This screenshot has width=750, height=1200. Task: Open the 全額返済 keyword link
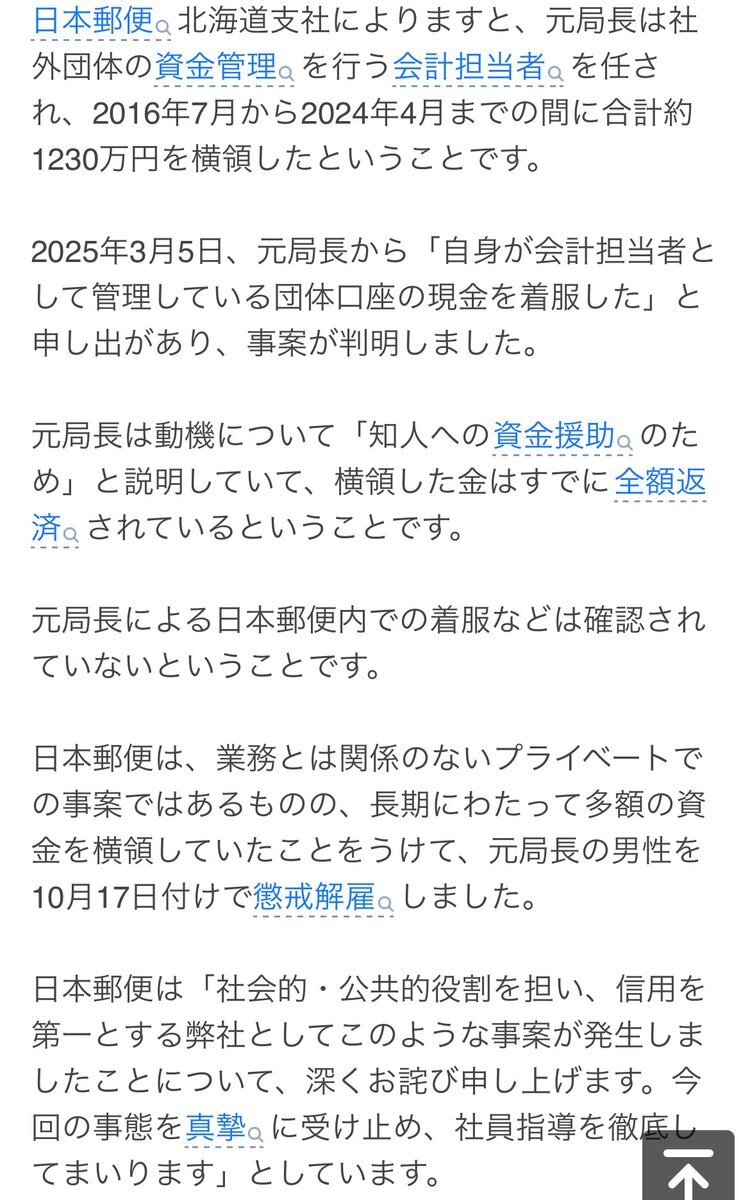coord(659,484)
